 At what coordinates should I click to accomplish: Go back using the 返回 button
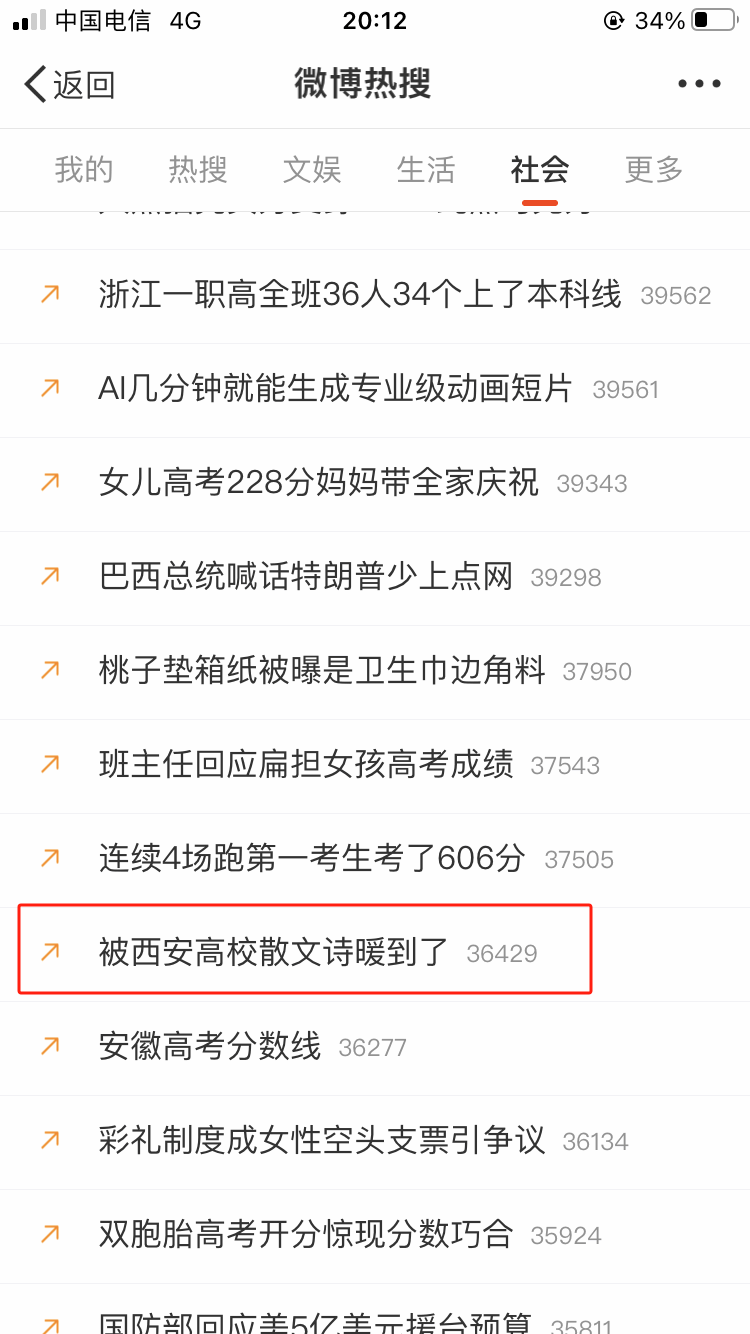tap(70, 85)
